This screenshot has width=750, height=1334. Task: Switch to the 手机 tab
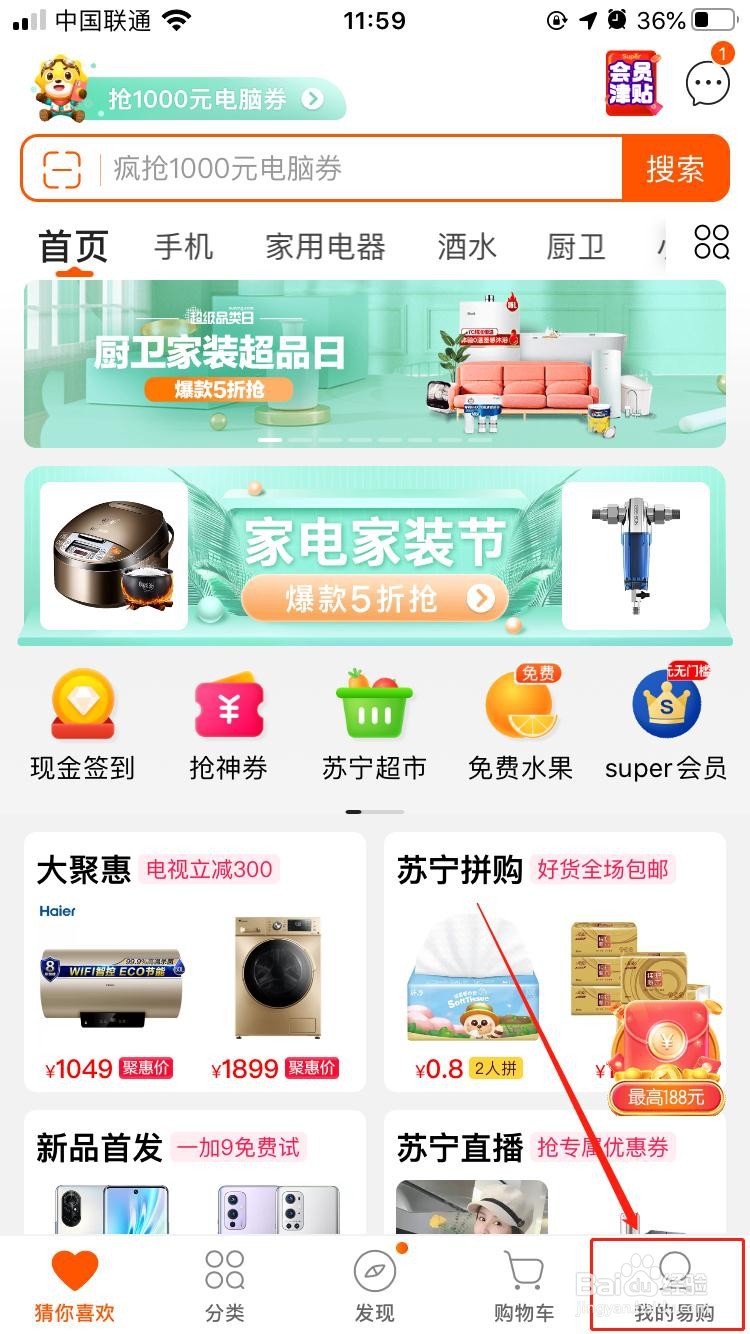pos(184,246)
